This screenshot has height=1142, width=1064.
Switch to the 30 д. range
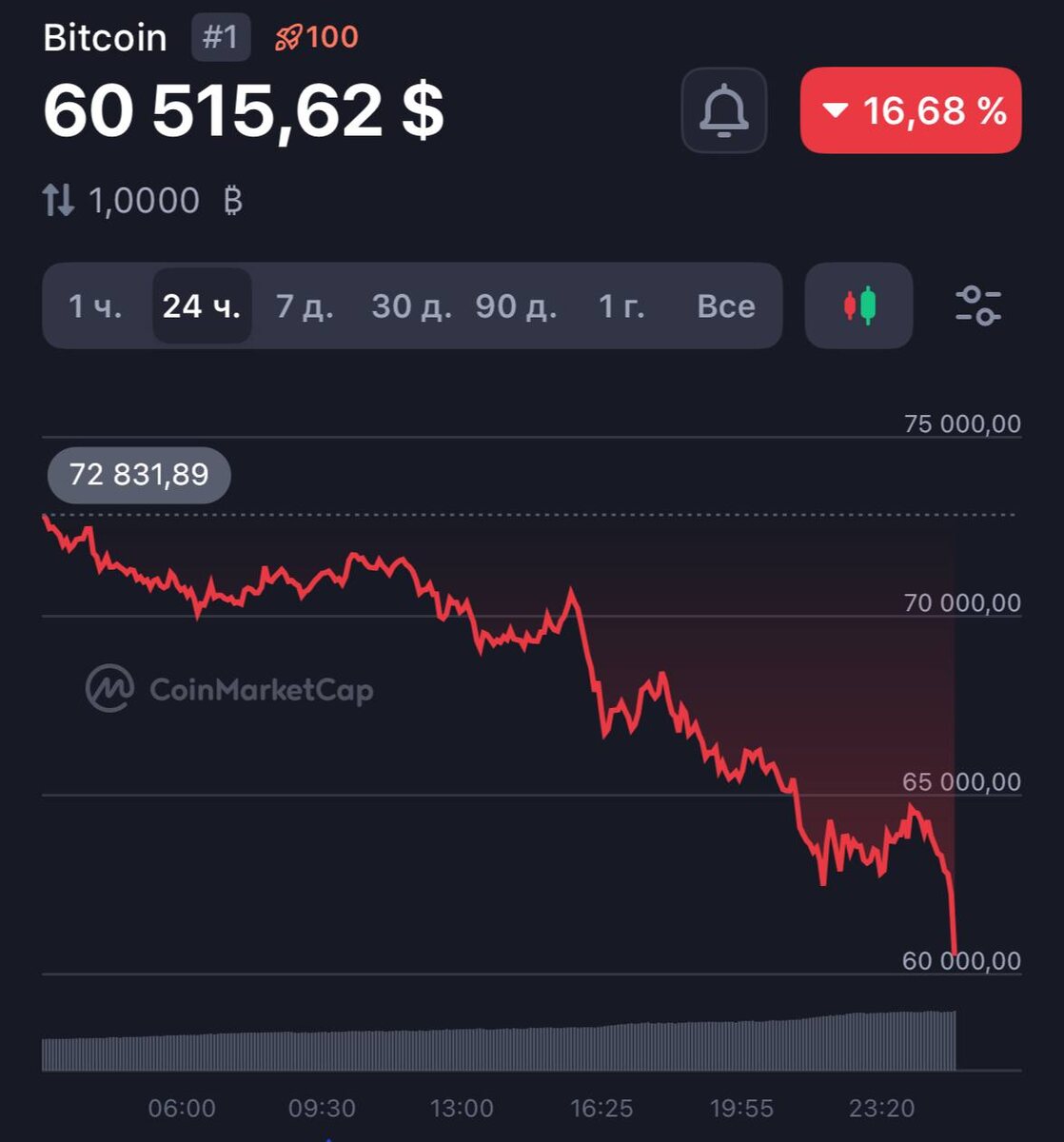pyautogui.click(x=412, y=306)
